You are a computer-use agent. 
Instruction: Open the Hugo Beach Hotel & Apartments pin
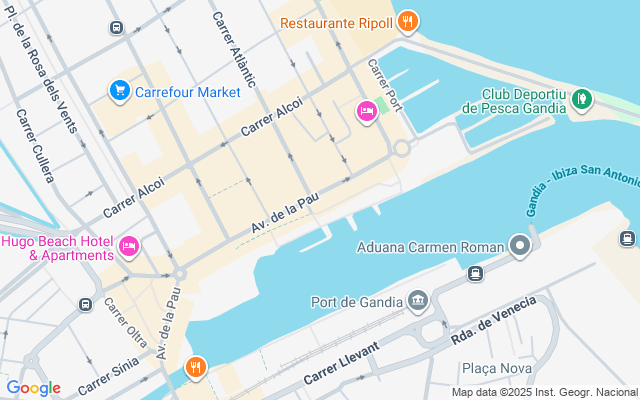click(x=129, y=247)
